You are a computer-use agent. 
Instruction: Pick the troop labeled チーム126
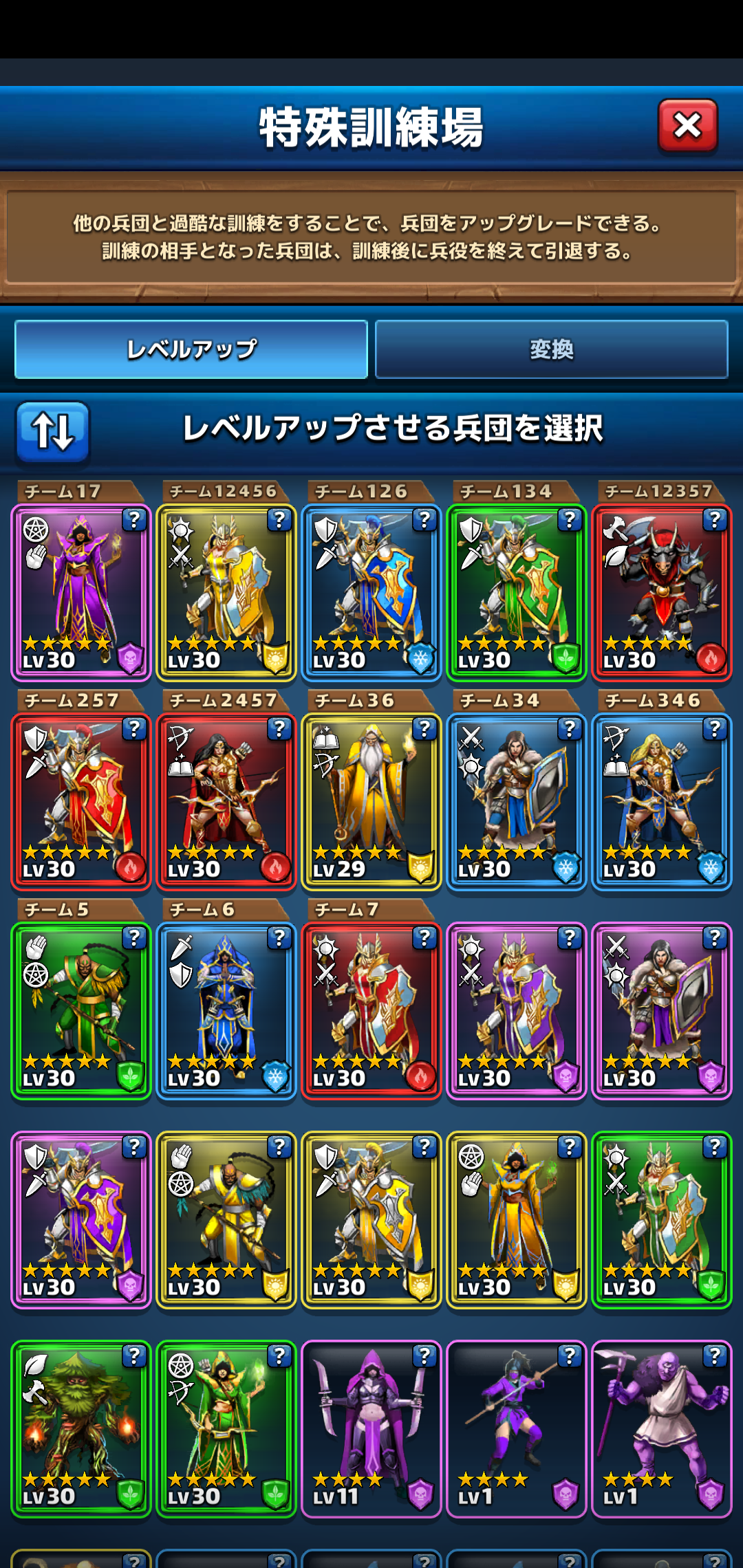point(371,593)
